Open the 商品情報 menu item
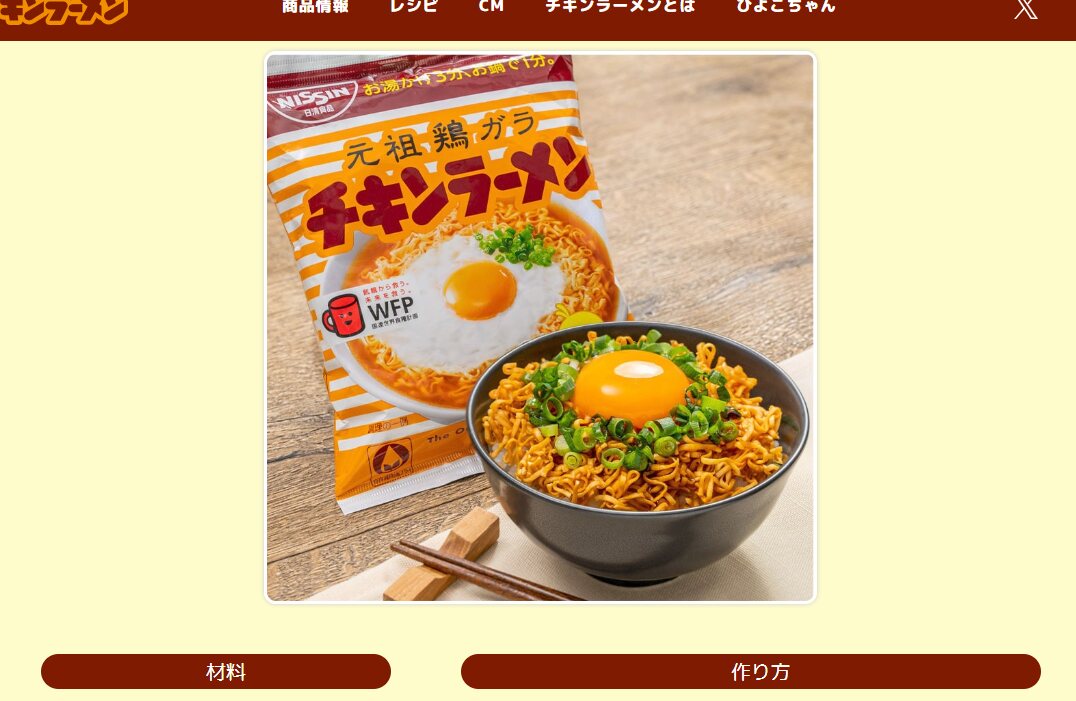Viewport: 1076px width, 701px height. coord(315,6)
